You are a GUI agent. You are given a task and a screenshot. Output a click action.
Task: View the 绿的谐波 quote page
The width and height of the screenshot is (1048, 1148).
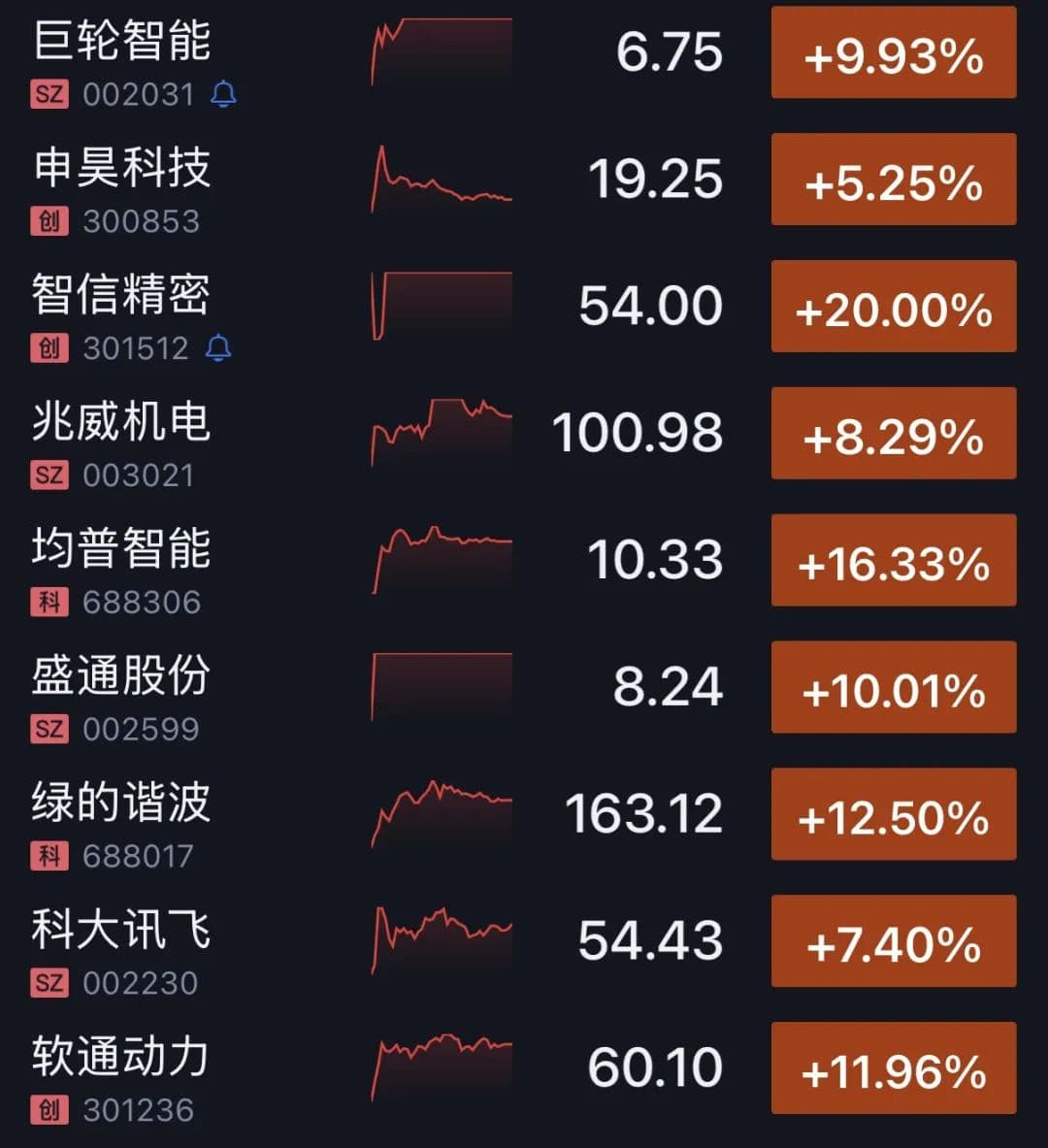pyautogui.click(x=121, y=804)
